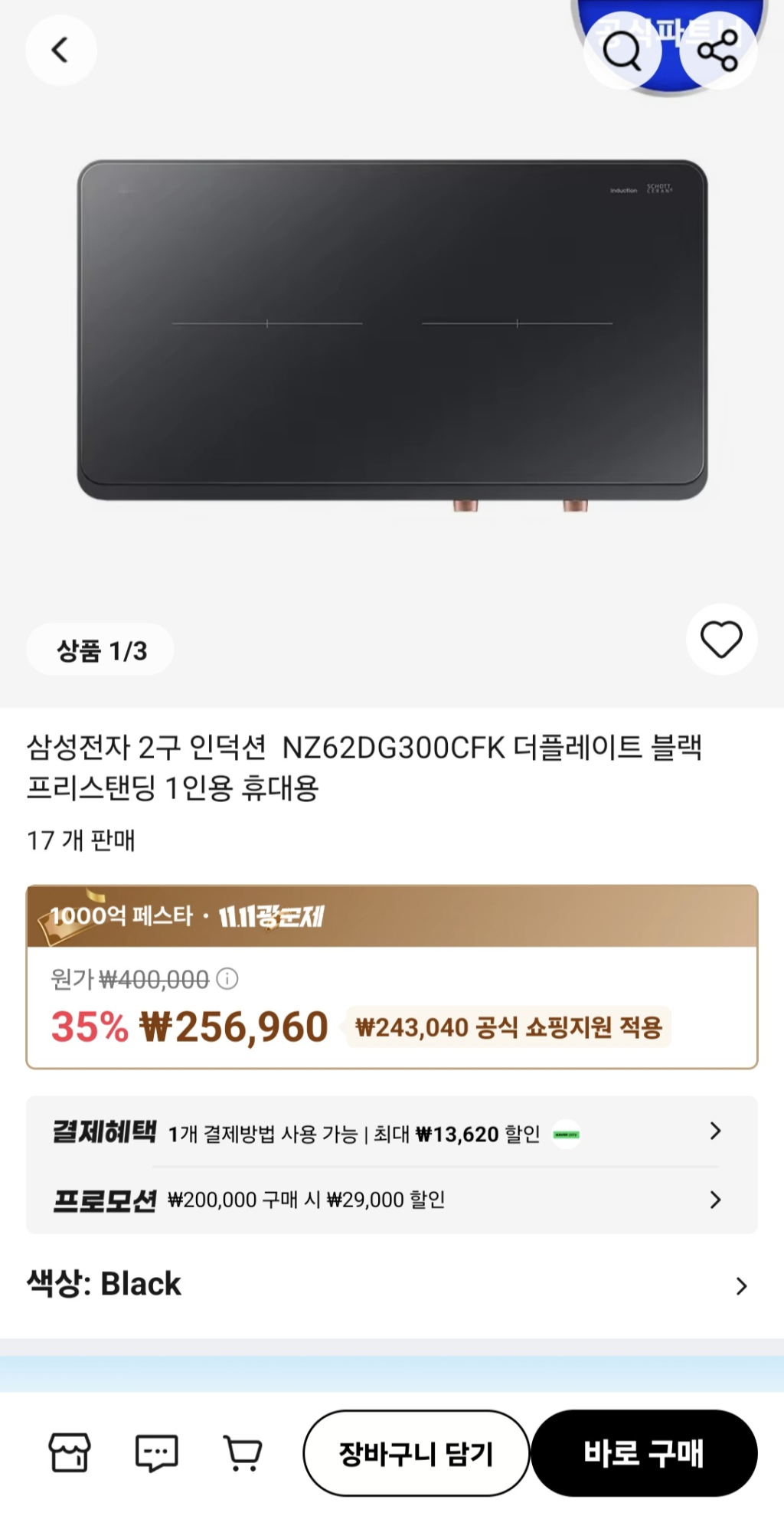Screen dimensions: 784x1516
Task: Tap 장바구니 담기 to add to cart
Action: [x=416, y=1452]
